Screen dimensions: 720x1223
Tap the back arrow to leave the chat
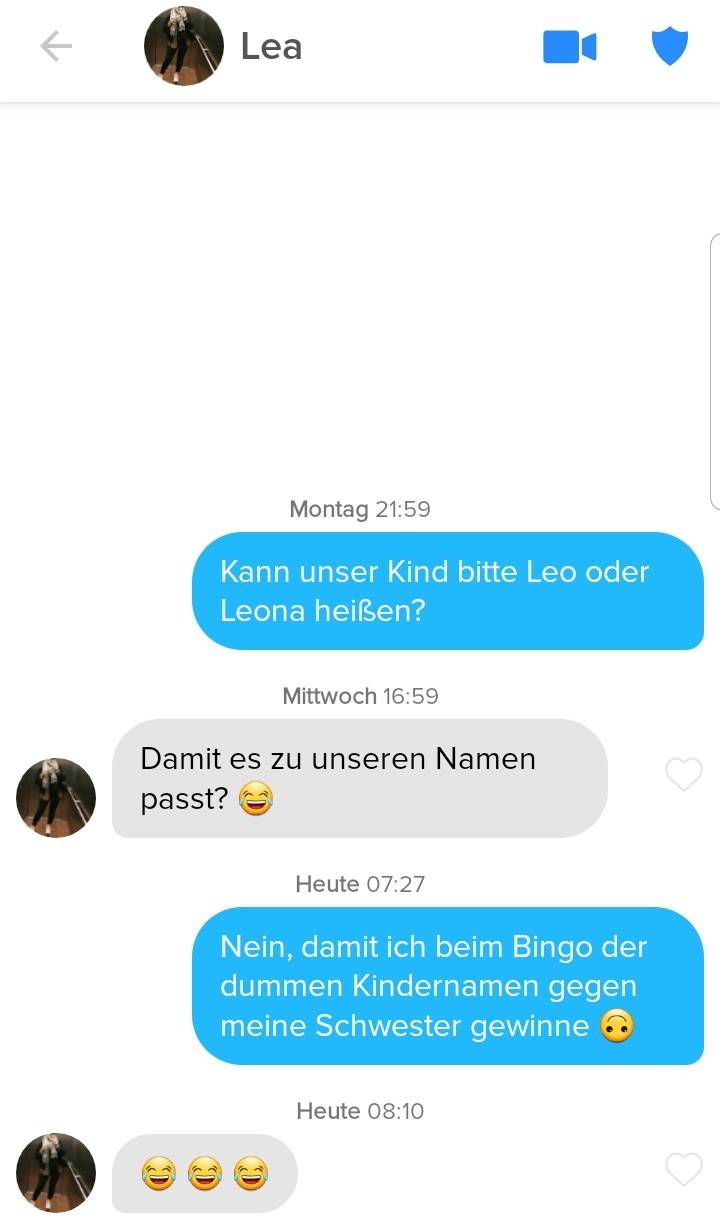coord(56,45)
